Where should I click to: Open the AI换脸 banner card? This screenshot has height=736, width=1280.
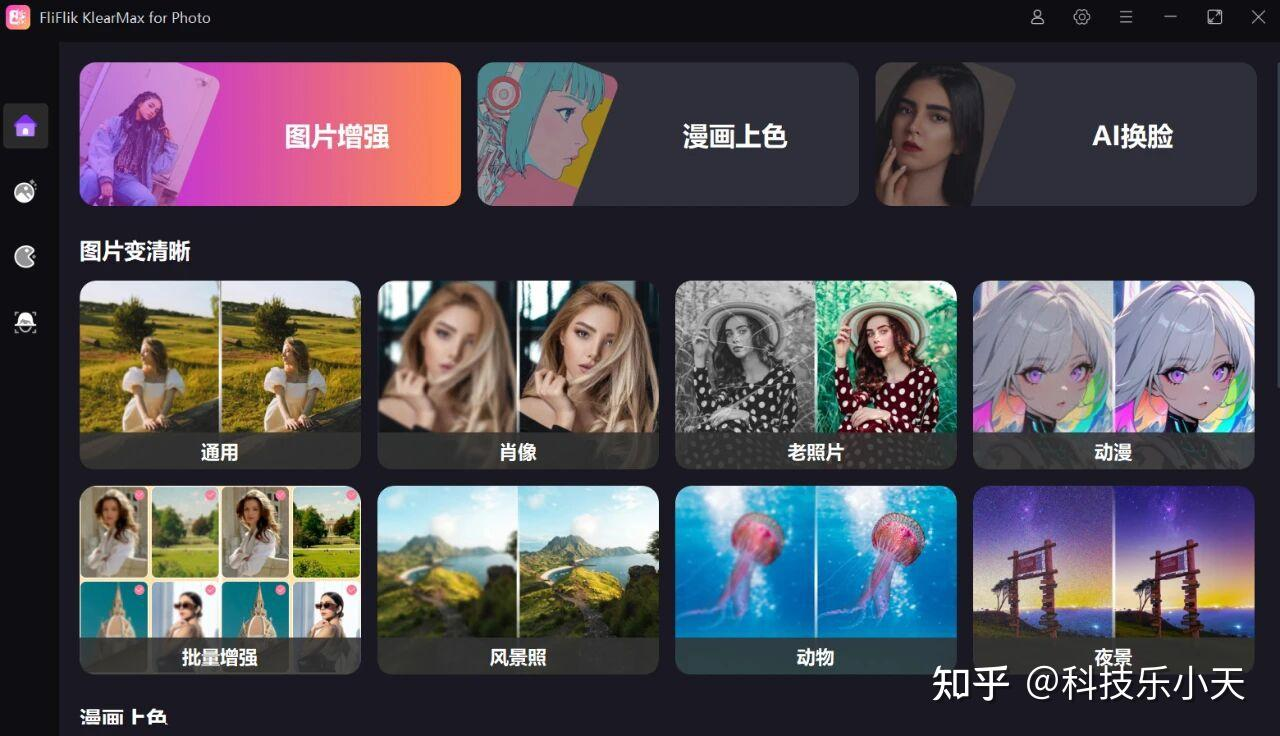[x=1065, y=135]
